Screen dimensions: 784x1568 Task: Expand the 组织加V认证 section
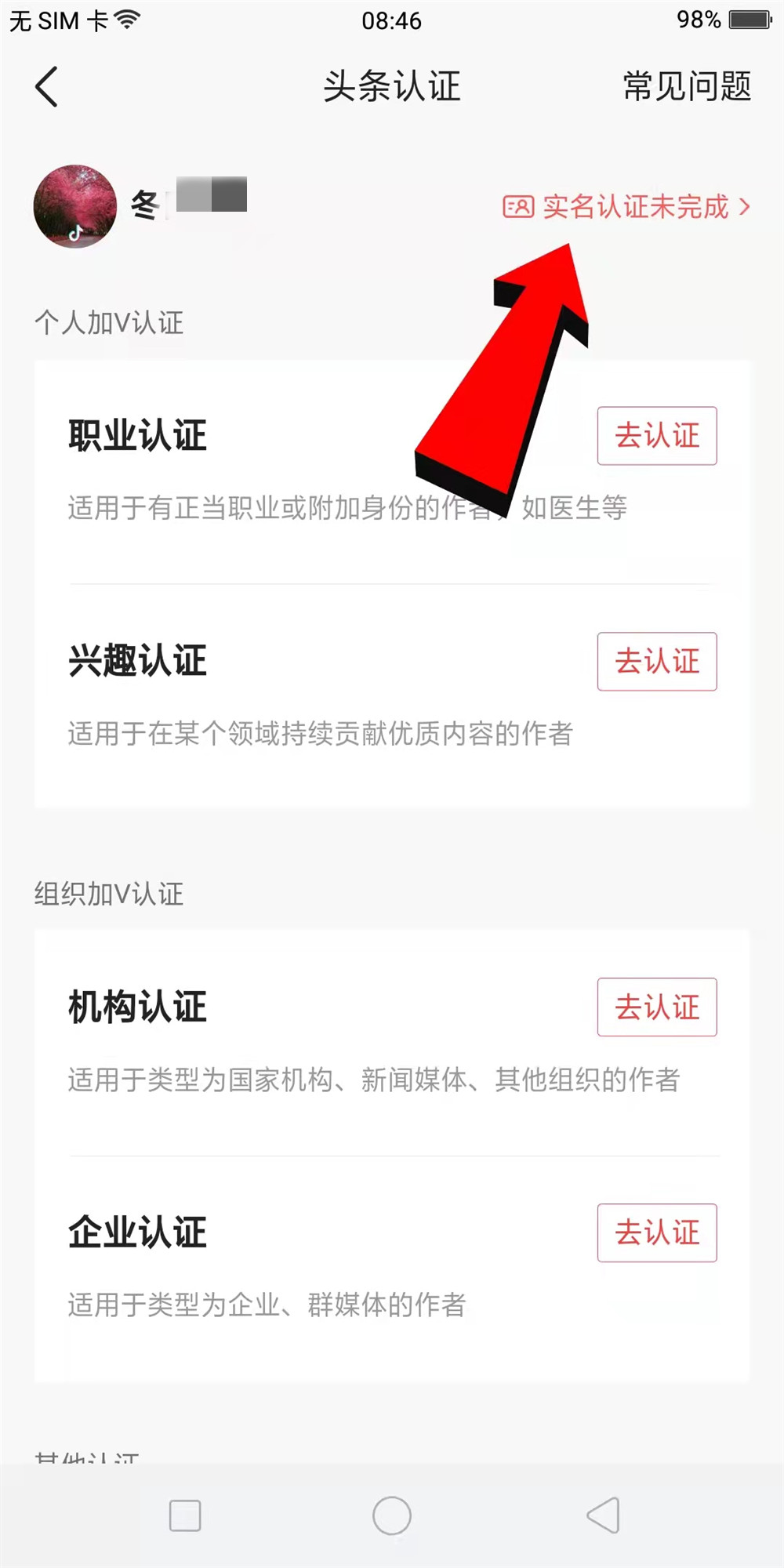tap(107, 893)
